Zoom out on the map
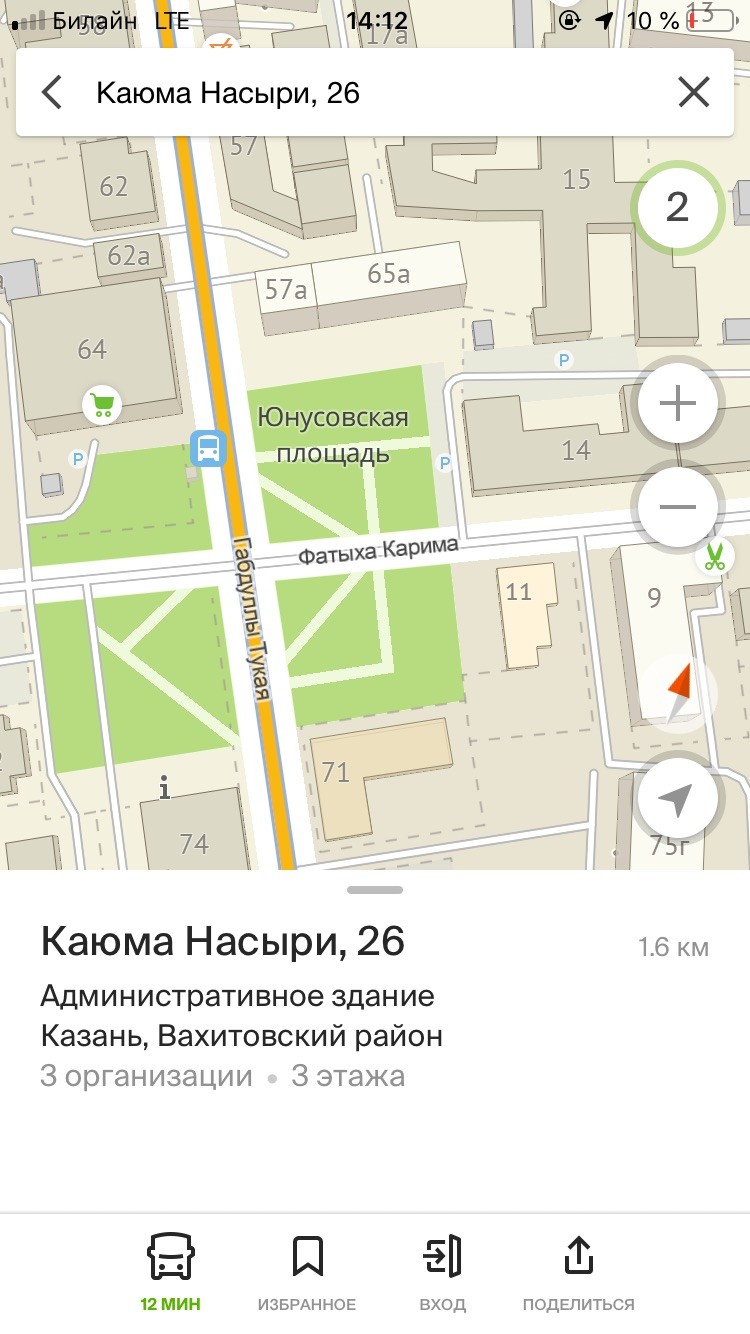This screenshot has width=750, height=1334. tap(677, 507)
